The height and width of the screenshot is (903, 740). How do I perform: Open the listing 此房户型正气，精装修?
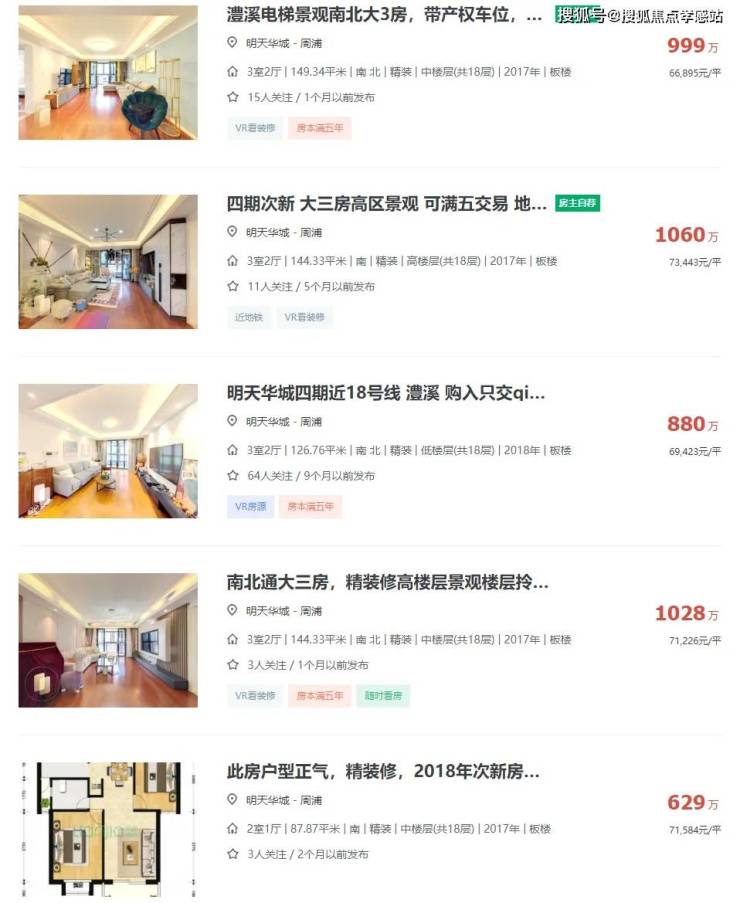pyautogui.click(x=383, y=772)
